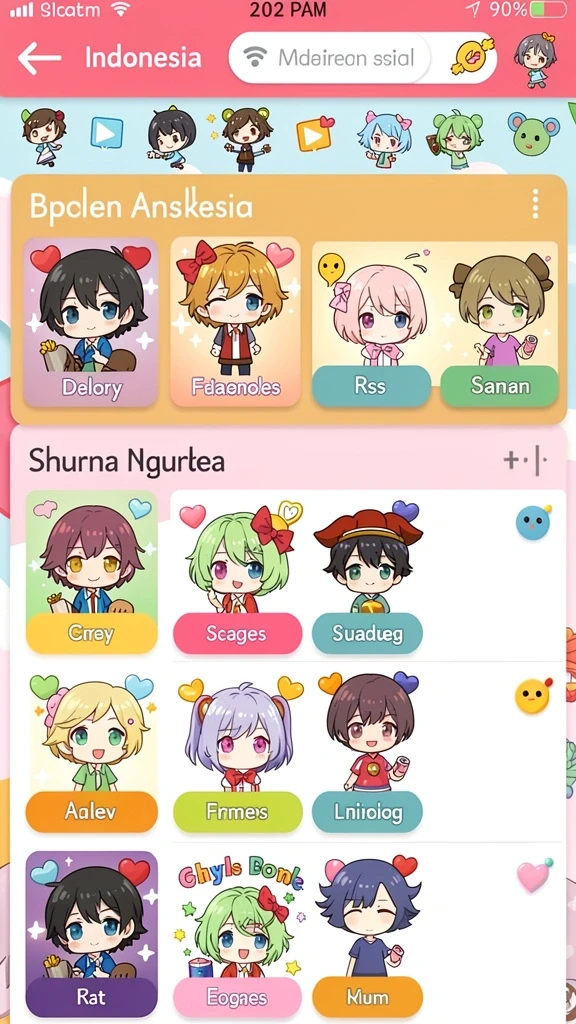The width and height of the screenshot is (576, 1024).
Task: Open the Rat character card
Action: point(91,934)
